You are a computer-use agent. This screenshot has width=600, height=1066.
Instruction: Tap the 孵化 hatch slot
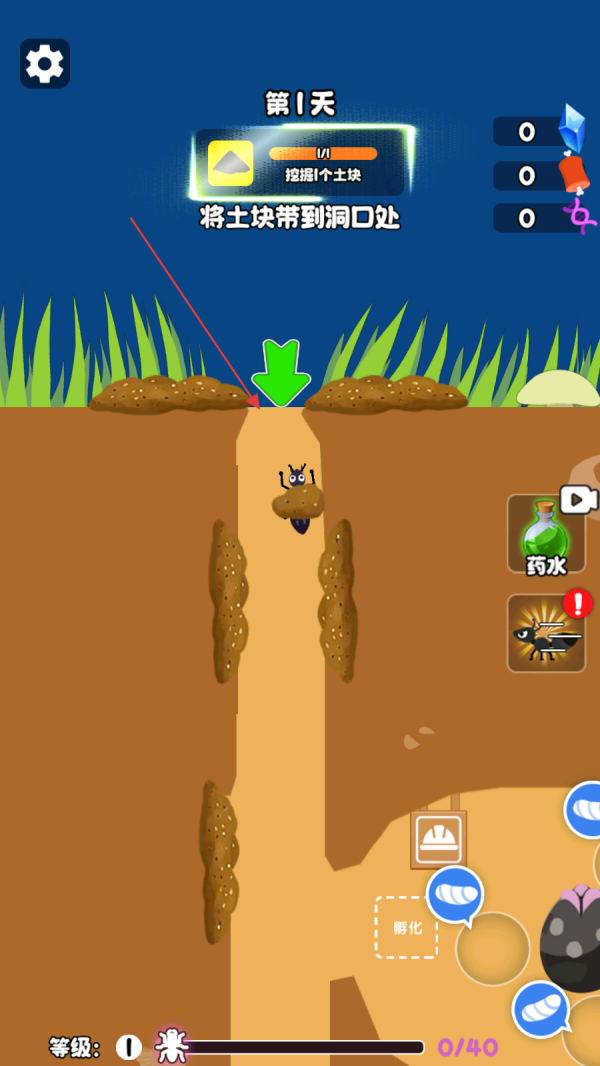tap(406, 927)
